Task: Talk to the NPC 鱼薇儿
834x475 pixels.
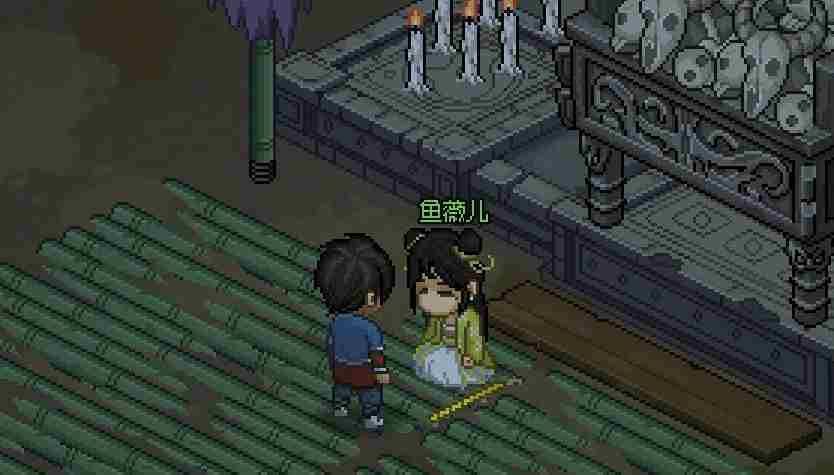Action: click(452, 315)
